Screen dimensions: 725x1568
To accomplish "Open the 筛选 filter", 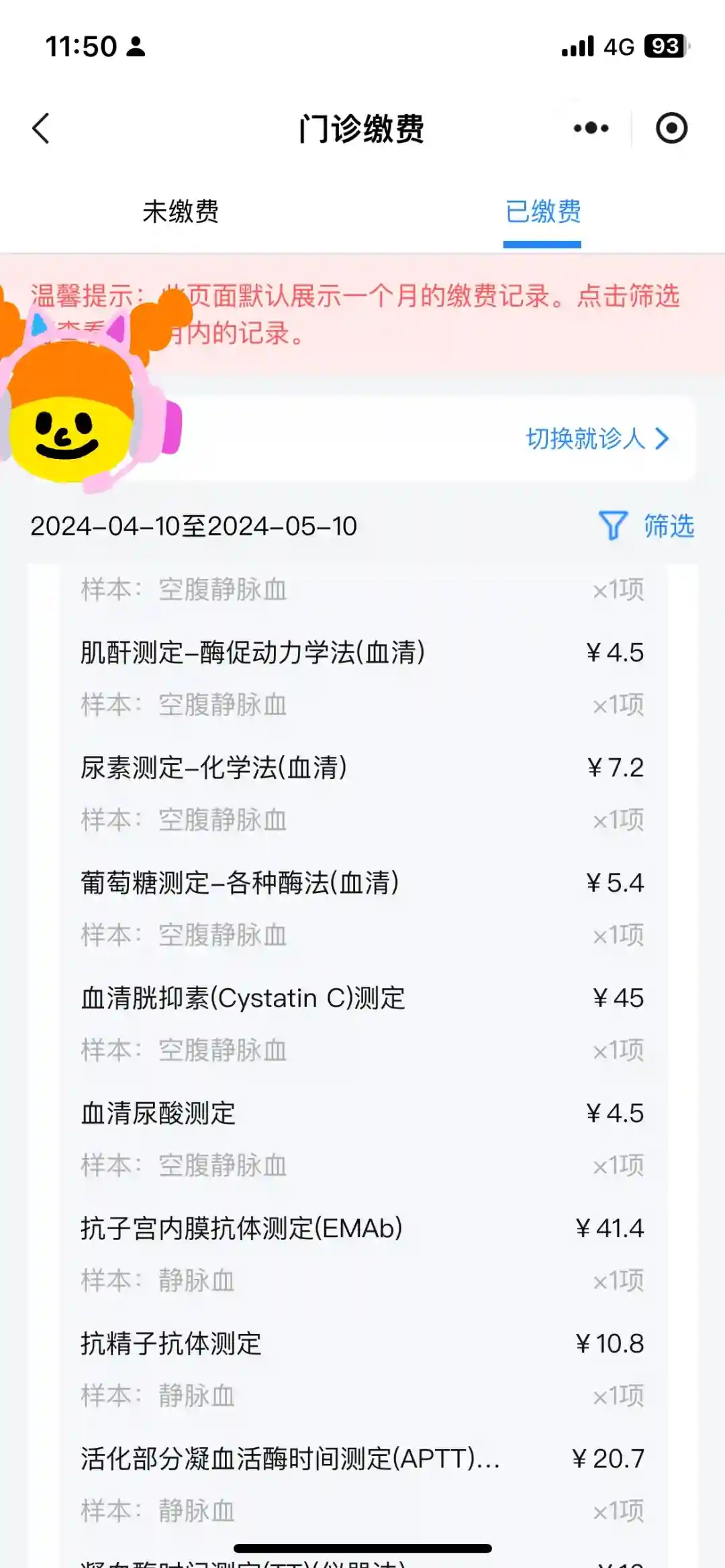I will pyautogui.click(x=647, y=526).
